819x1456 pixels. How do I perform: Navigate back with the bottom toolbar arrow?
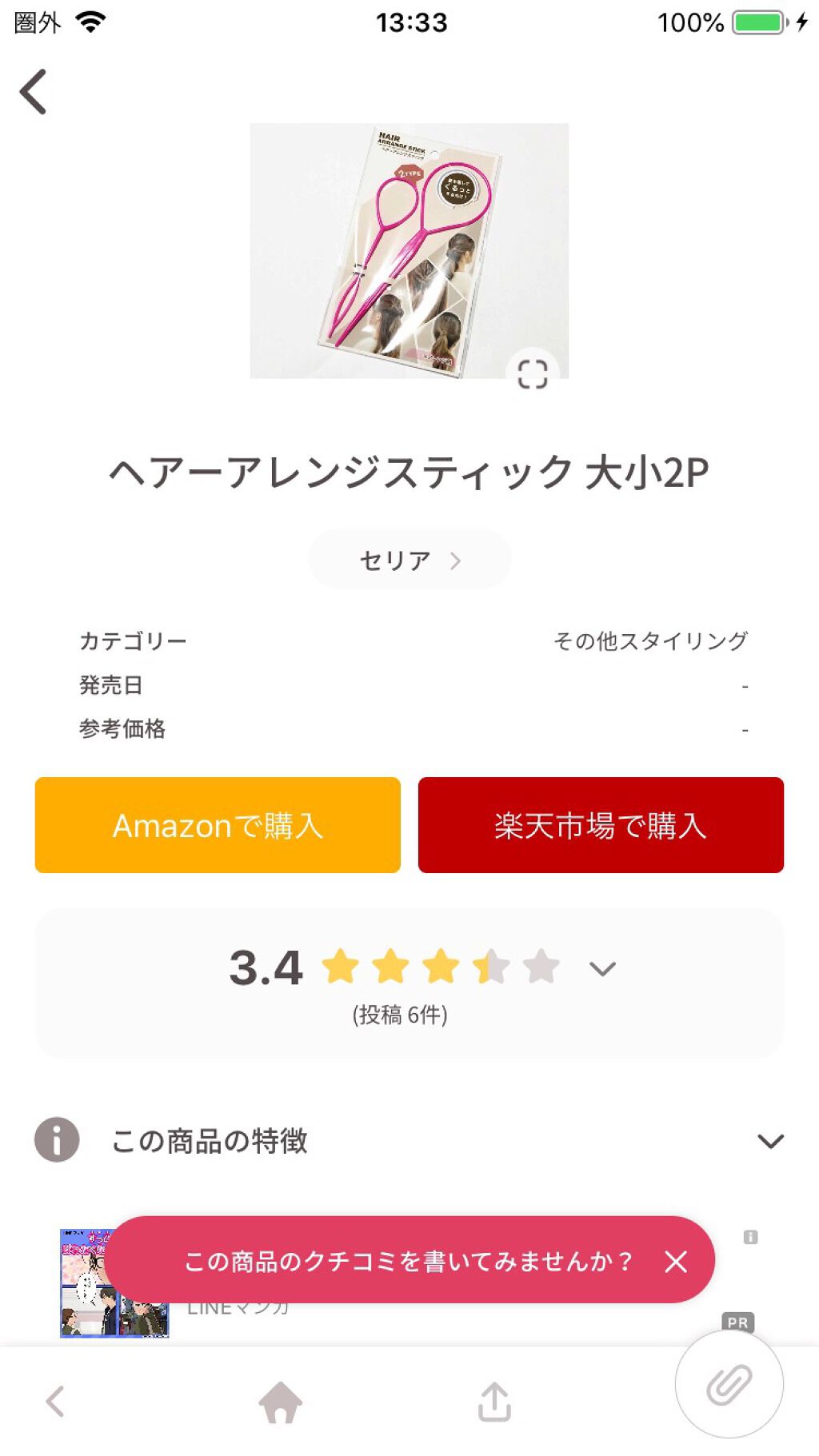pos(55,1402)
